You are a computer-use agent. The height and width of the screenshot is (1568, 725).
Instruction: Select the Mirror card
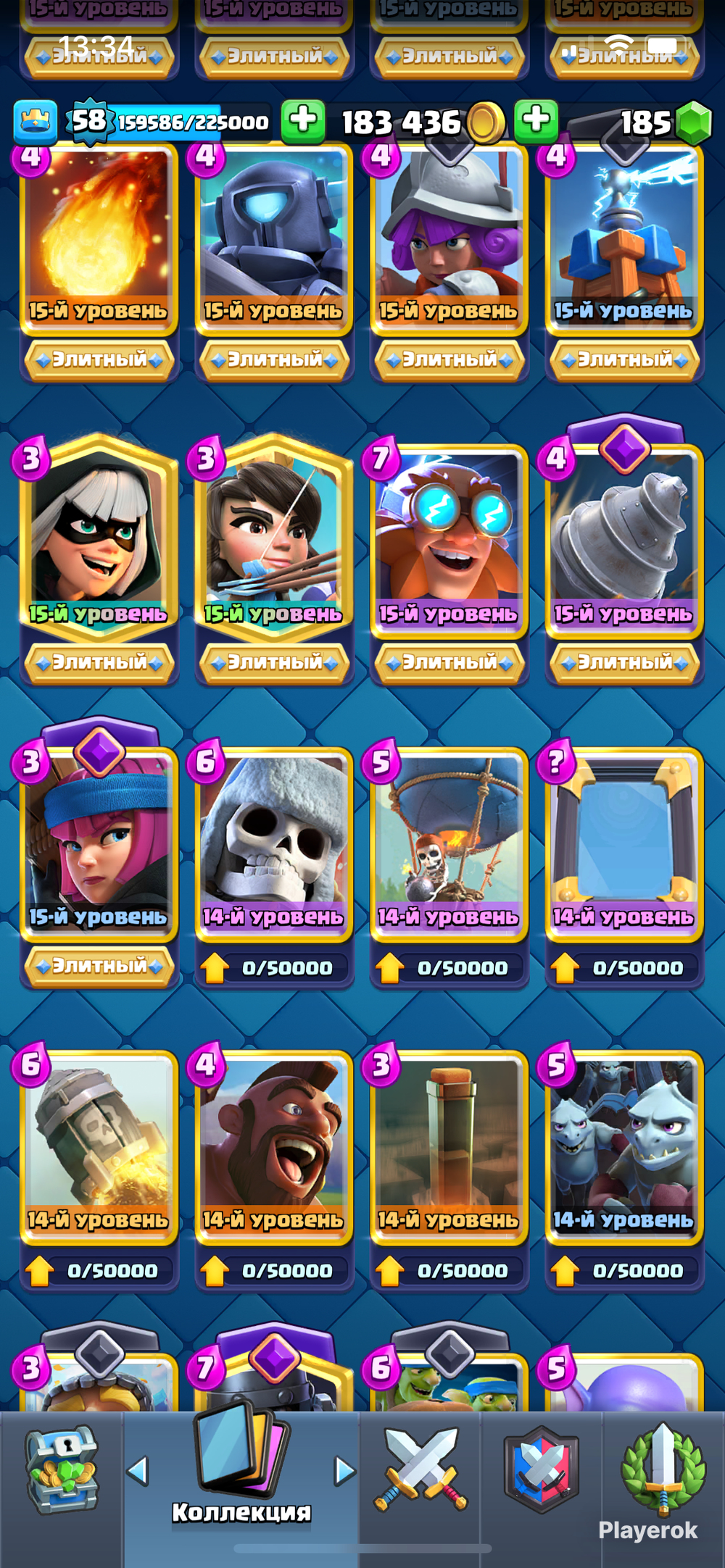624,845
